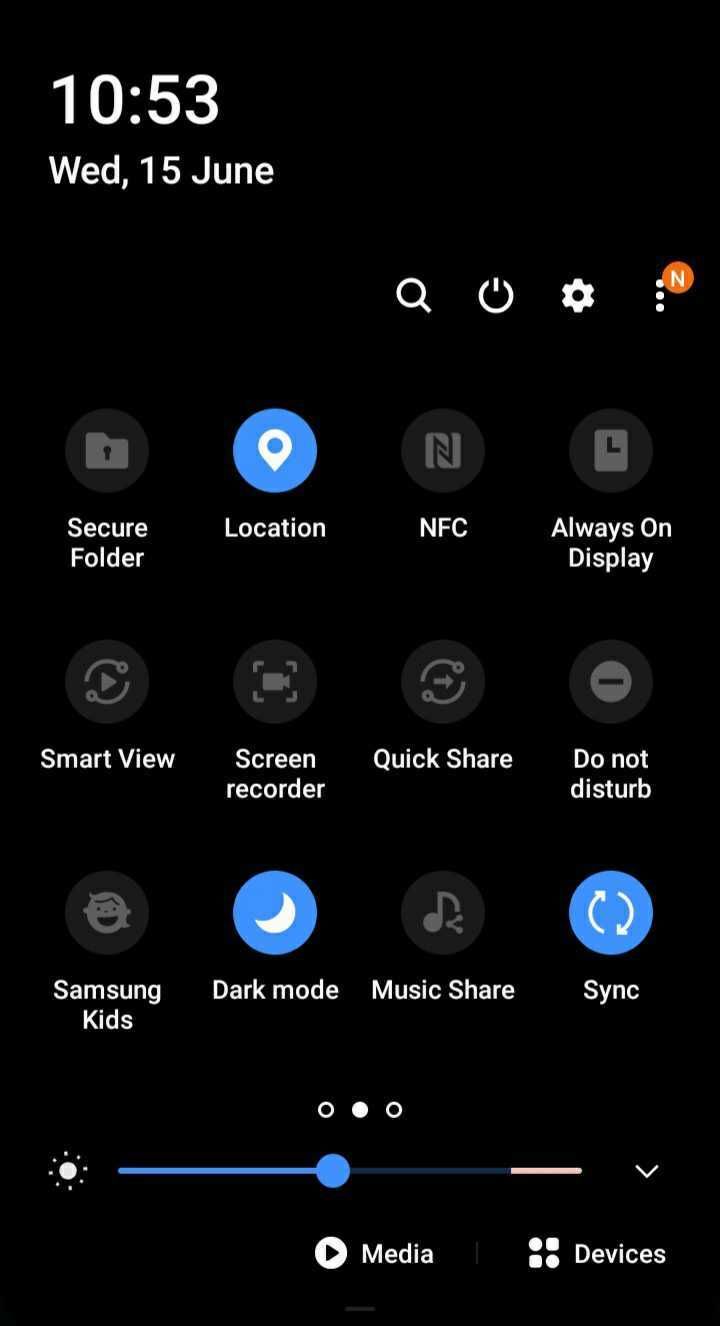Open Samsung Kids
Image resolution: width=720 pixels, height=1326 pixels.
(x=107, y=912)
